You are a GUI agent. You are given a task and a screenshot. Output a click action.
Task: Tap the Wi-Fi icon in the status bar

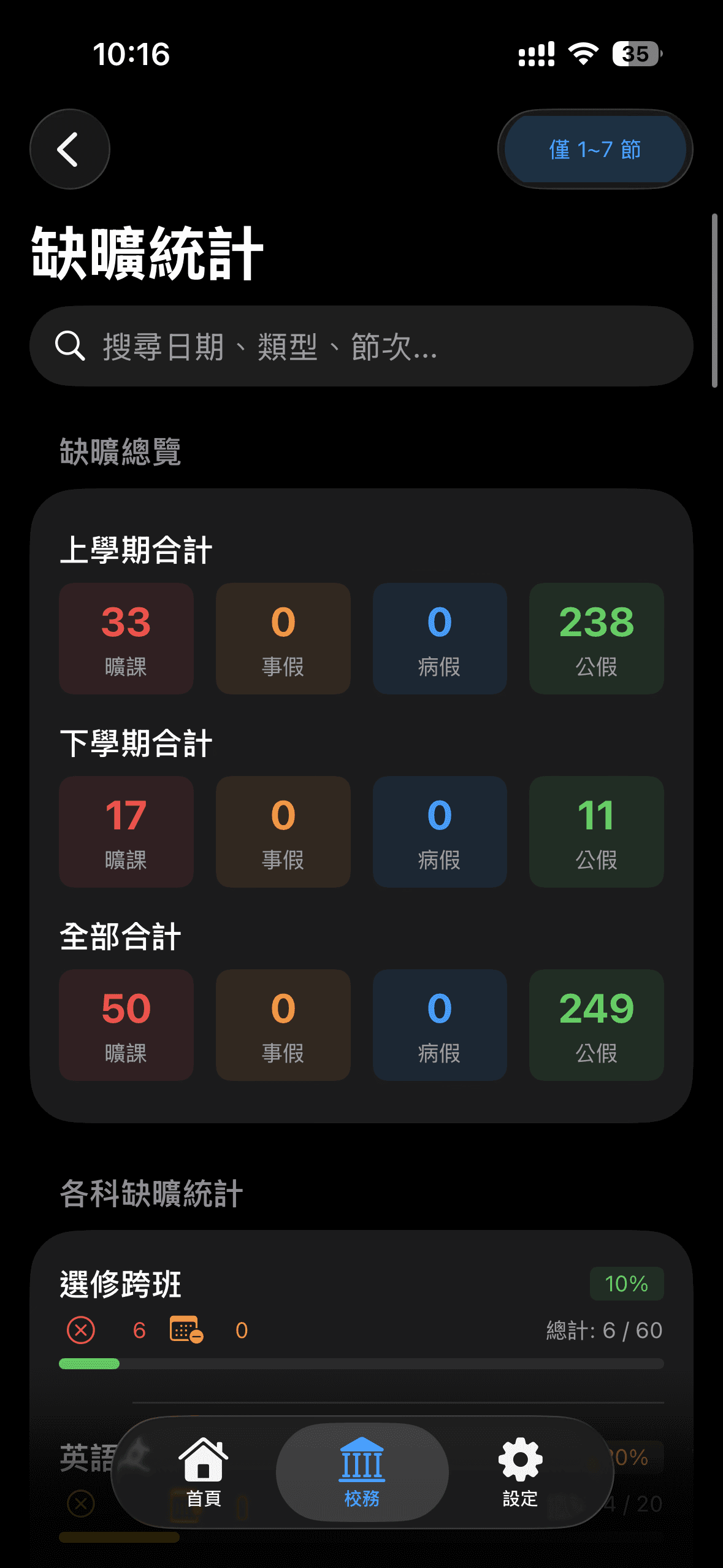coord(582,55)
